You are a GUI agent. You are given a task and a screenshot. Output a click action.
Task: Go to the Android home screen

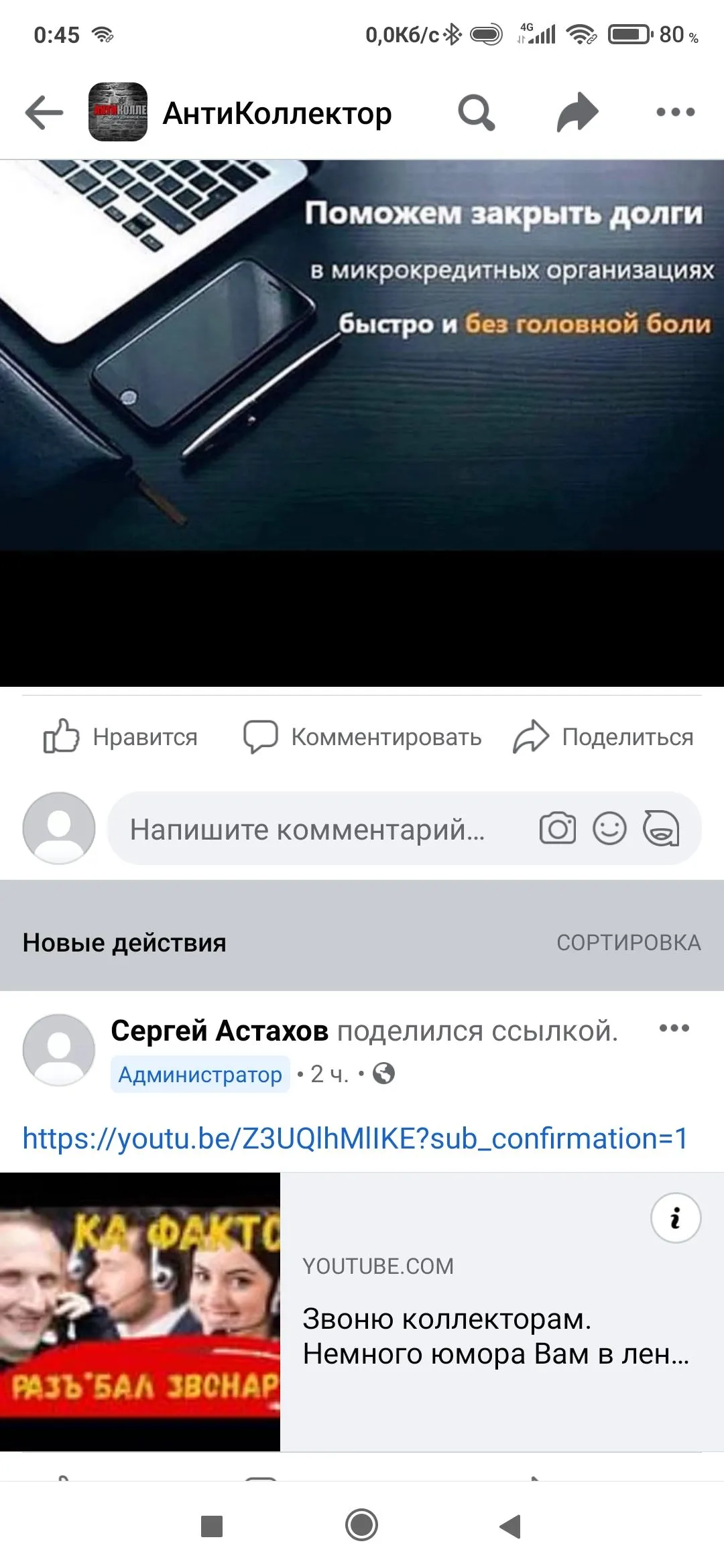click(362, 1526)
